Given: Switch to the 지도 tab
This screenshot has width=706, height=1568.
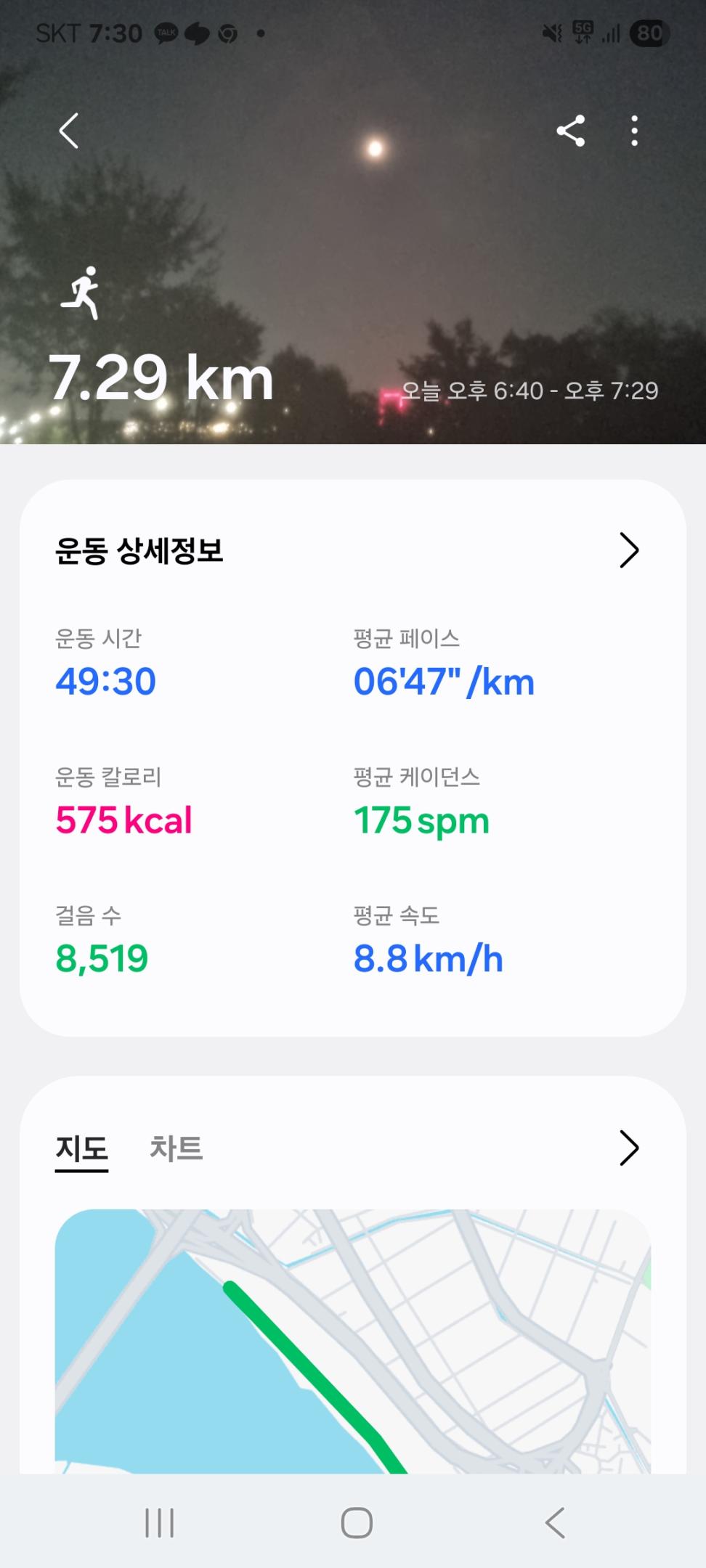Looking at the screenshot, I should (x=81, y=1148).
